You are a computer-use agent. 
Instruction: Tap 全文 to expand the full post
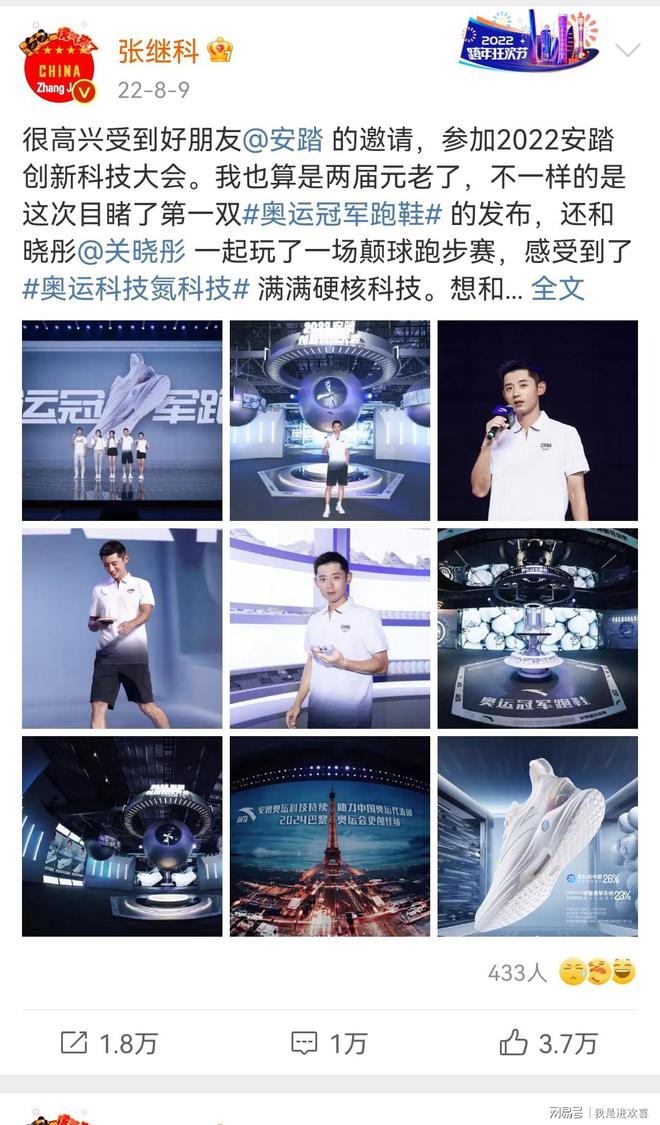557,289
